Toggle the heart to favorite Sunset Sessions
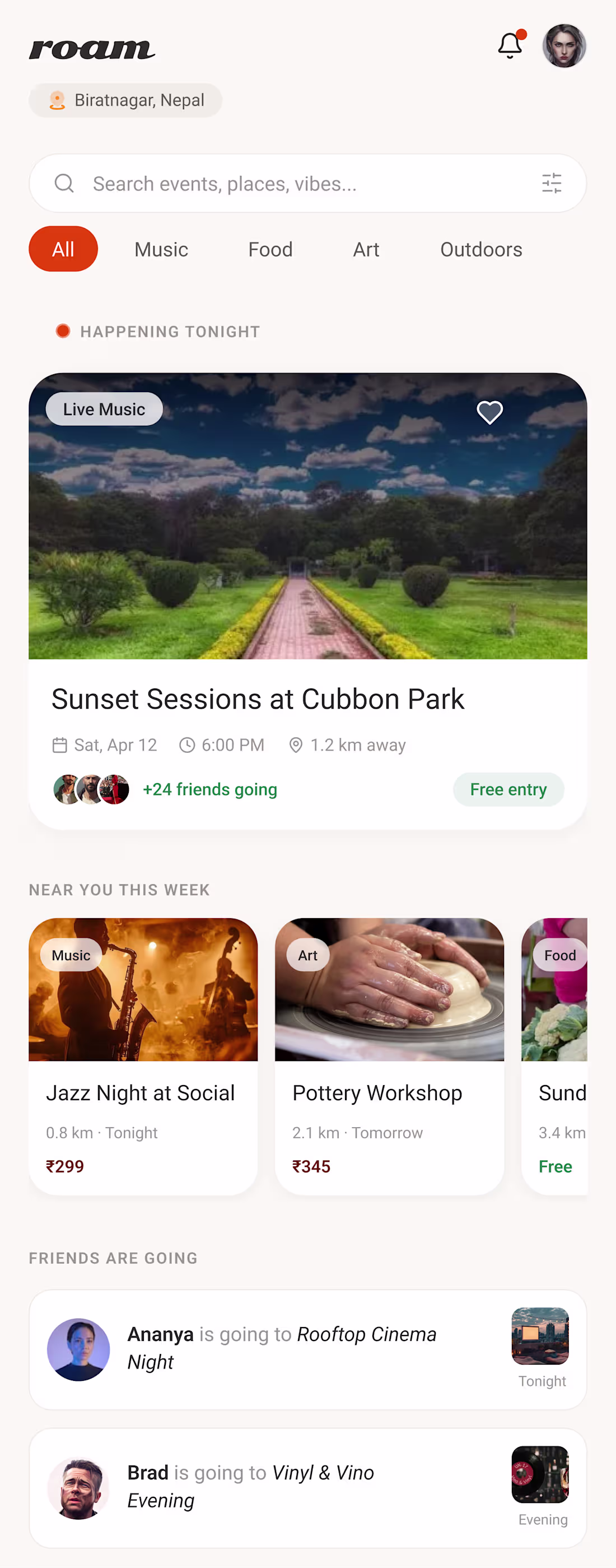This screenshot has height=1568, width=616. coord(489,412)
